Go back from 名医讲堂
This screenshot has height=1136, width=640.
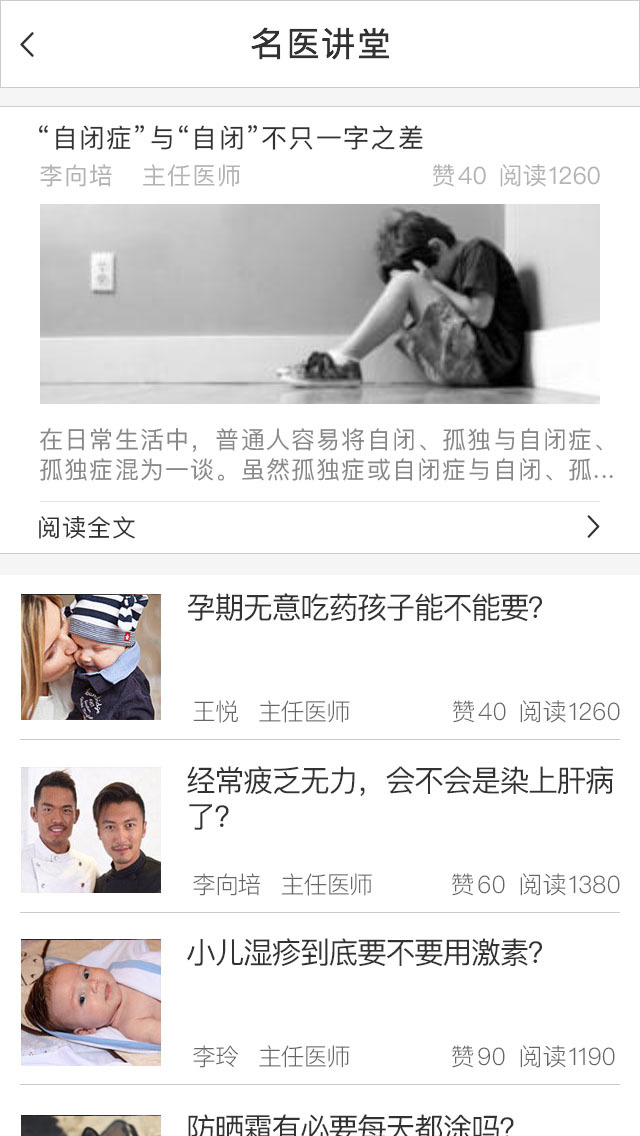click(28, 44)
